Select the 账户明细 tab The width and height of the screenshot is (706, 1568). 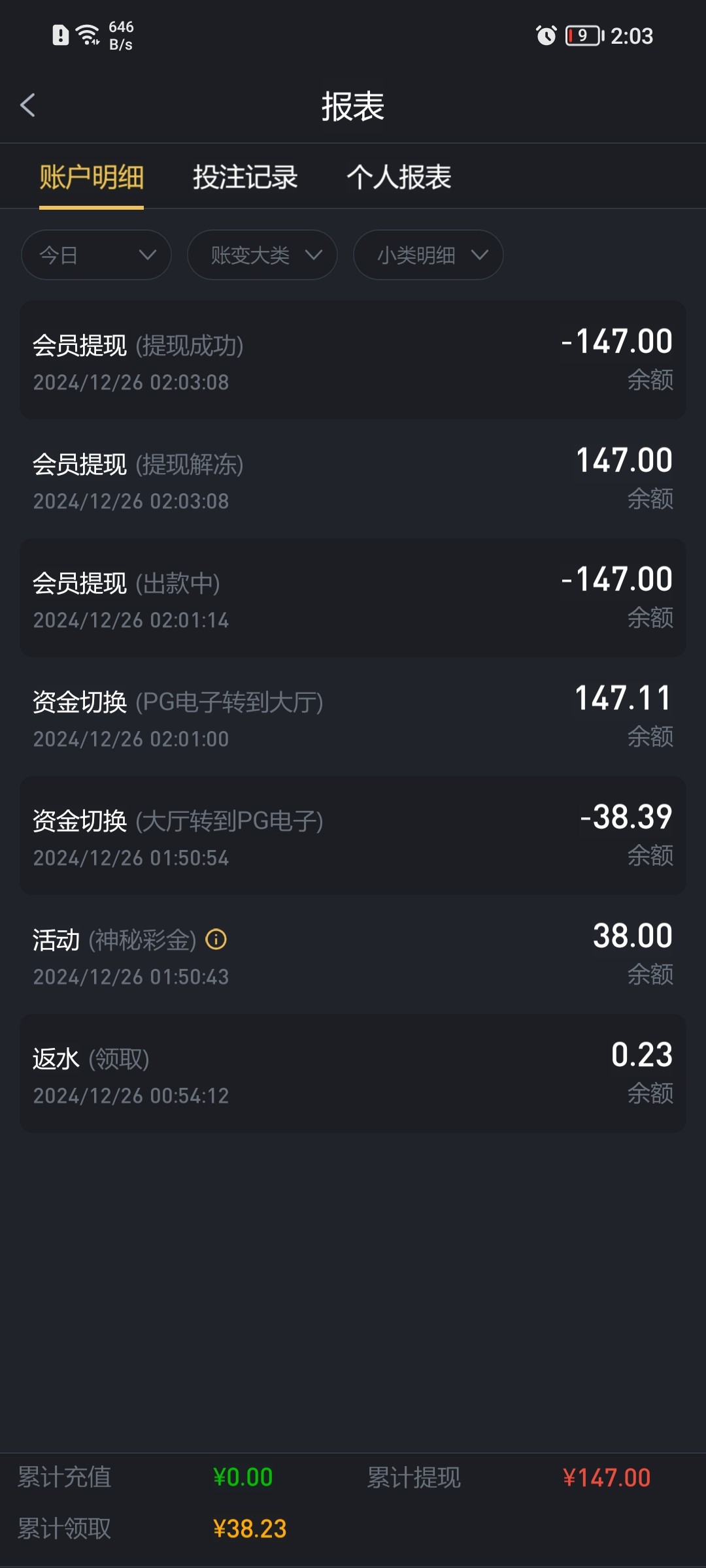[x=92, y=177]
